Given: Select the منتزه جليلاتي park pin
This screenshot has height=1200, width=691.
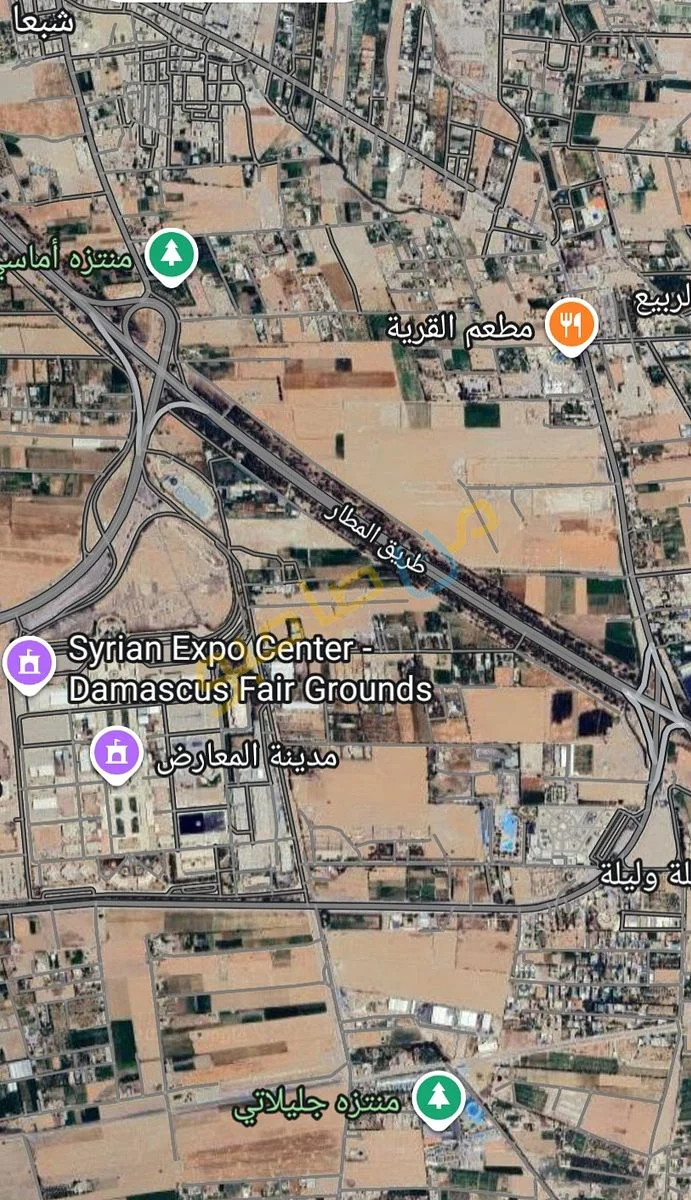Looking at the screenshot, I should pyautogui.click(x=437, y=1097).
